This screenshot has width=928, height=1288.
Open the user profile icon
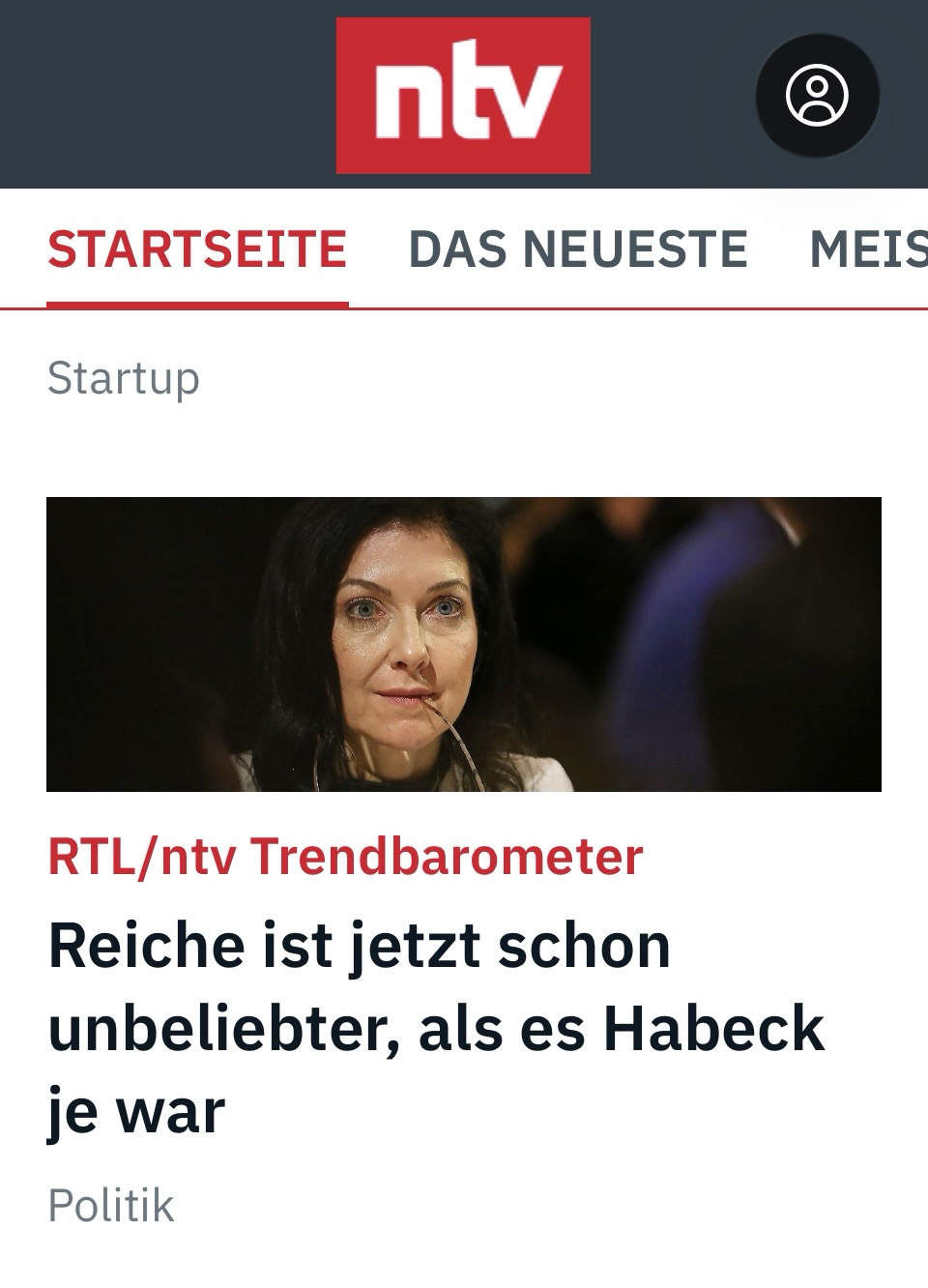pyautogui.click(x=817, y=95)
